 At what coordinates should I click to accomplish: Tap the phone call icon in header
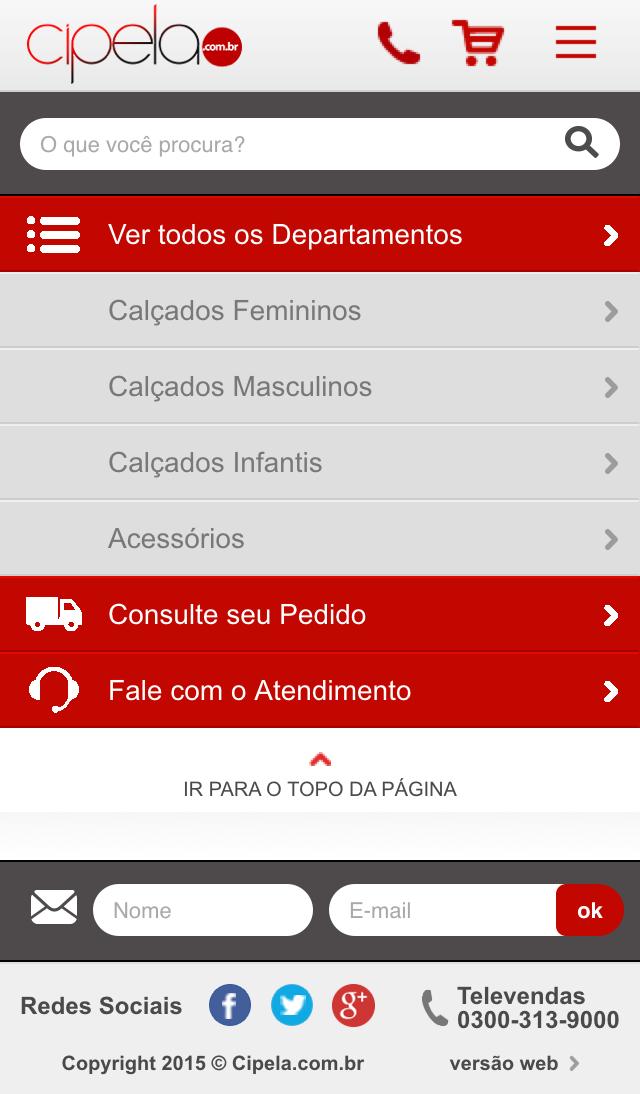pyautogui.click(x=398, y=44)
